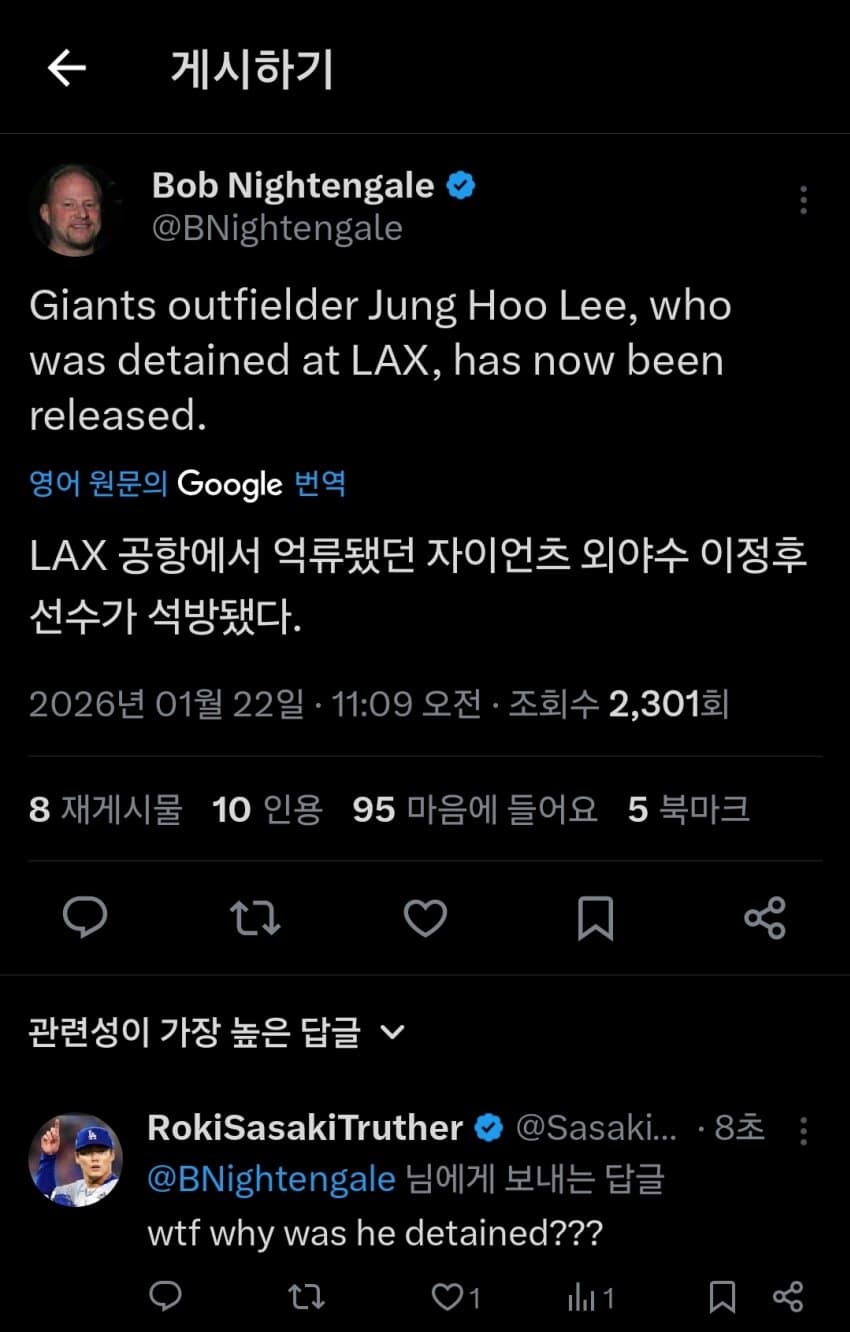Screen dimensions: 850x1332
Task: Bookmark Bob Nightengale's post
Action: (595, 917)
